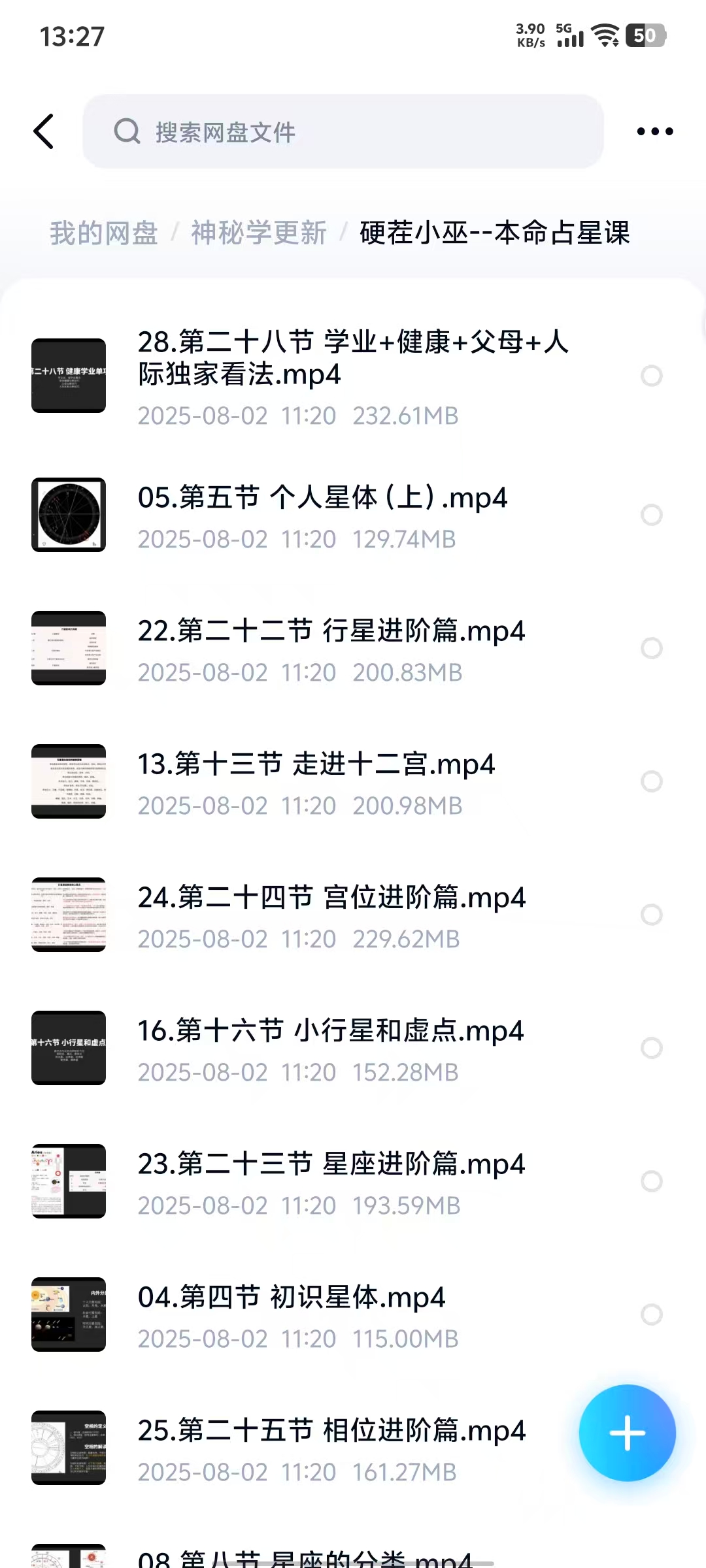This screenshot has width=706, height=1568.
Task: Select the 05.第五节 个人星体 file checkbox
Action: tap(651, 515)
